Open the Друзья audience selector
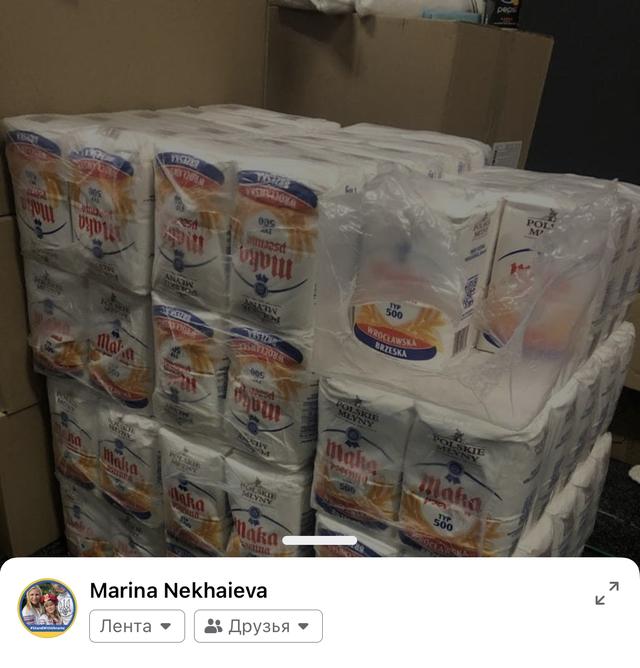Image resolution: width=640 pixels, height=668 pixels. pos(257,626)
